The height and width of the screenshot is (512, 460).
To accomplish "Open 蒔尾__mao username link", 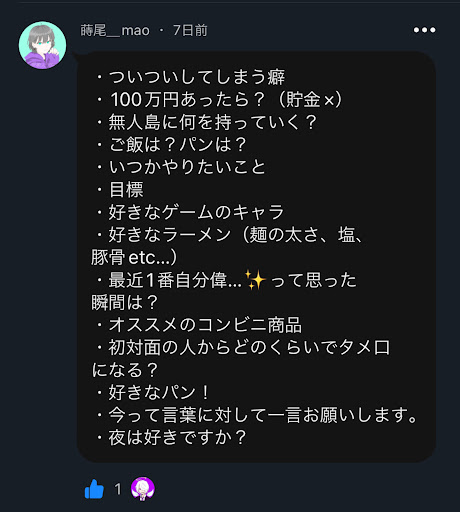I will [x=115, y=31].
